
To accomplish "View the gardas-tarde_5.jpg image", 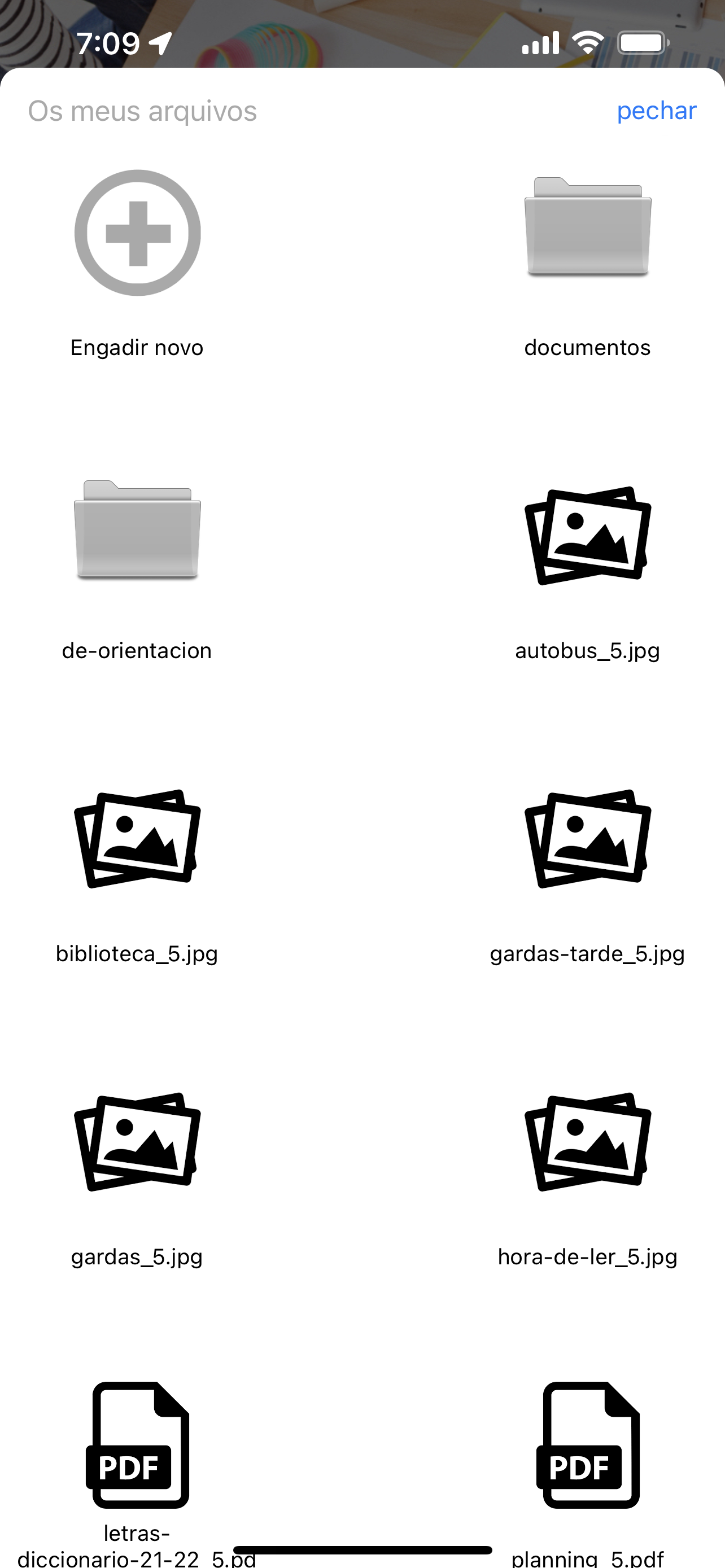I will (587, 838).
